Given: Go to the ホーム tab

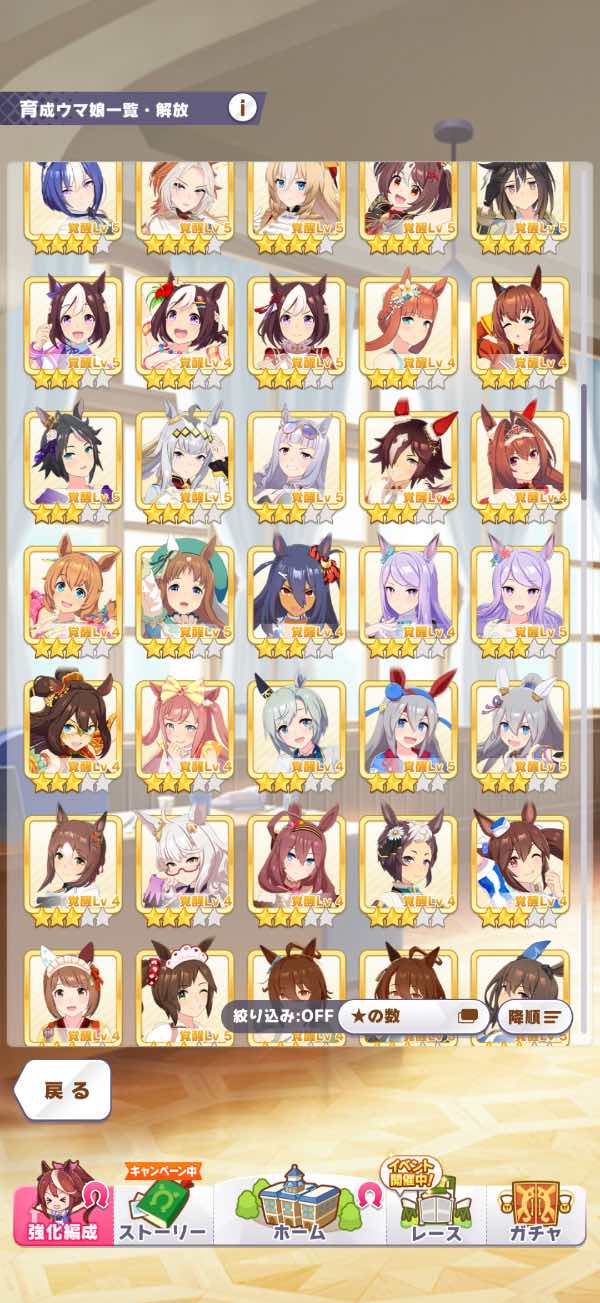Looking at the screenshot, I should pyautogui.click(x=300, y=1204).
